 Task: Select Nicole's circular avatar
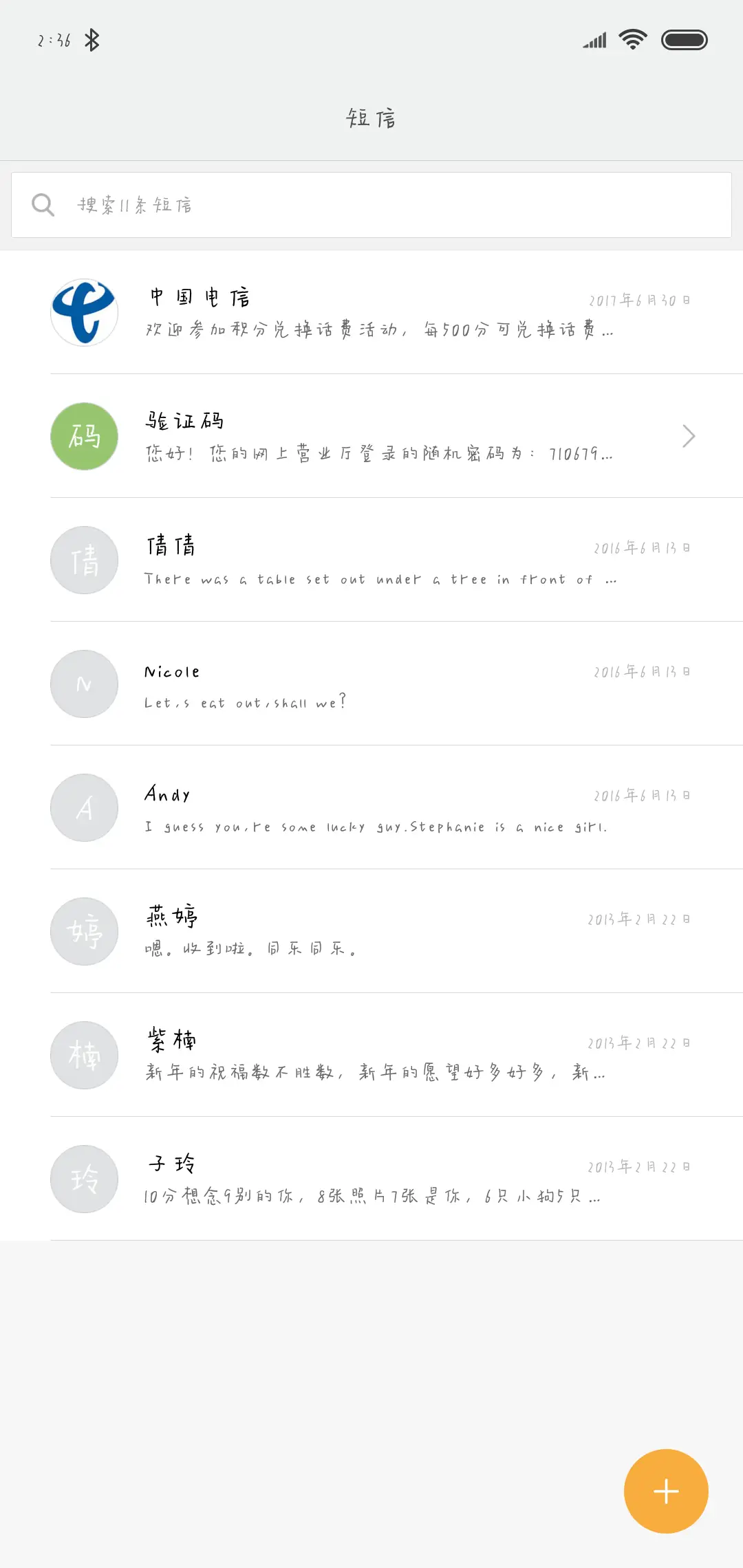tap(84, 684)
